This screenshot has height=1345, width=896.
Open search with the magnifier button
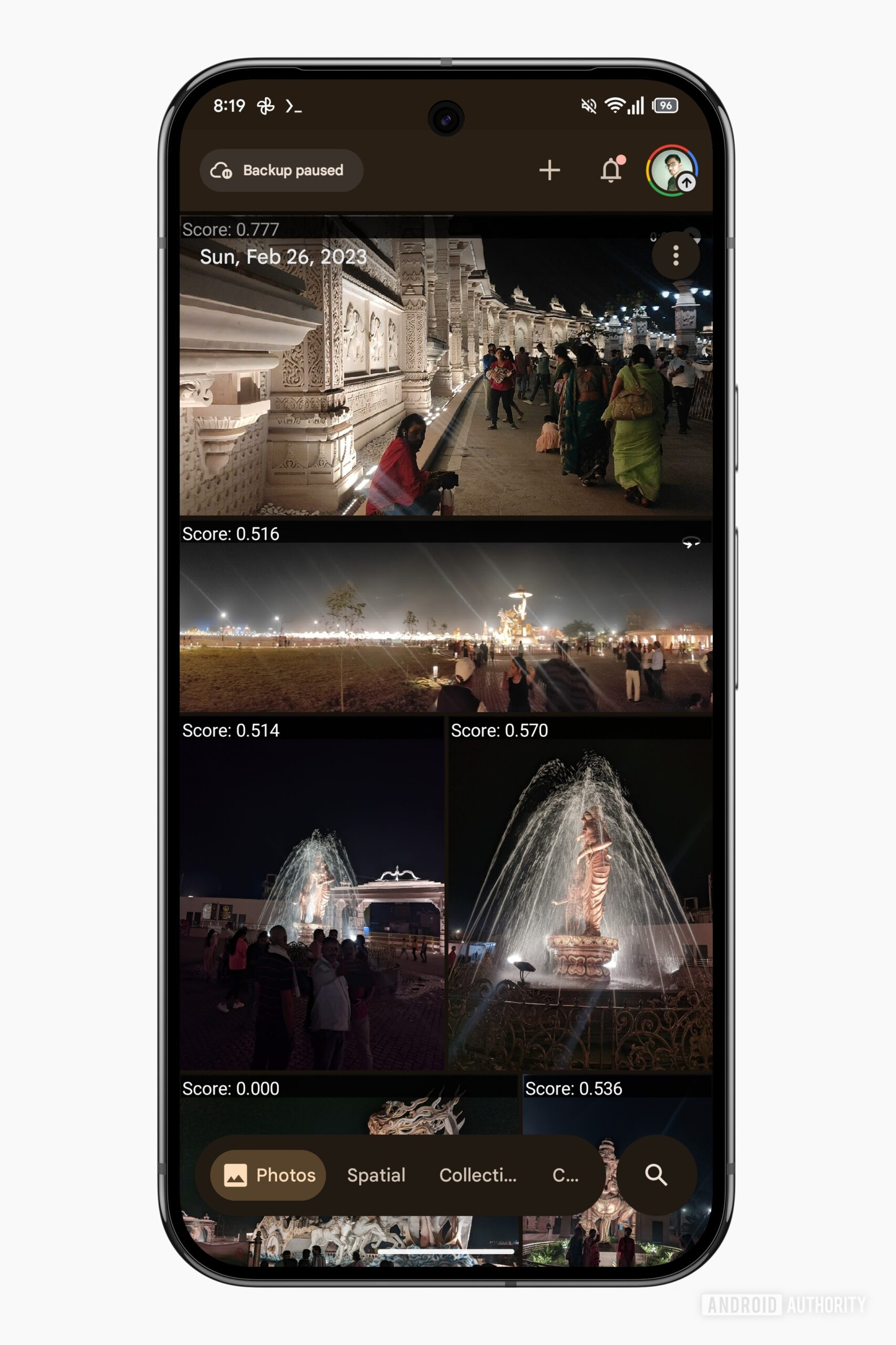pos(656,1175)
